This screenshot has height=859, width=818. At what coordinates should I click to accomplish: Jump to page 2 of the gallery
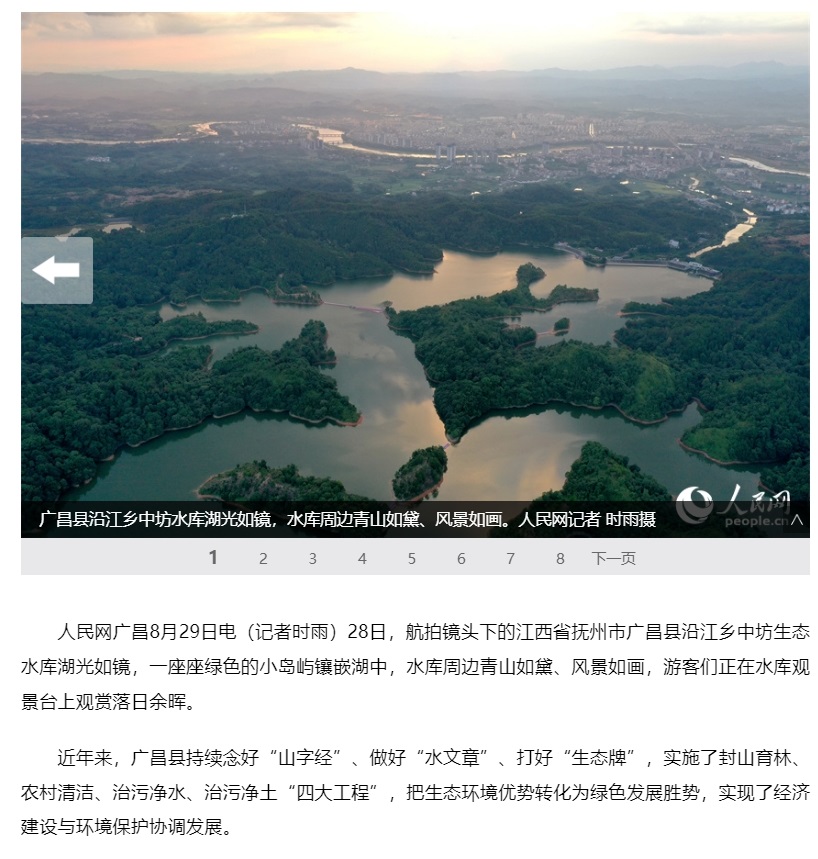pos(263,558)
